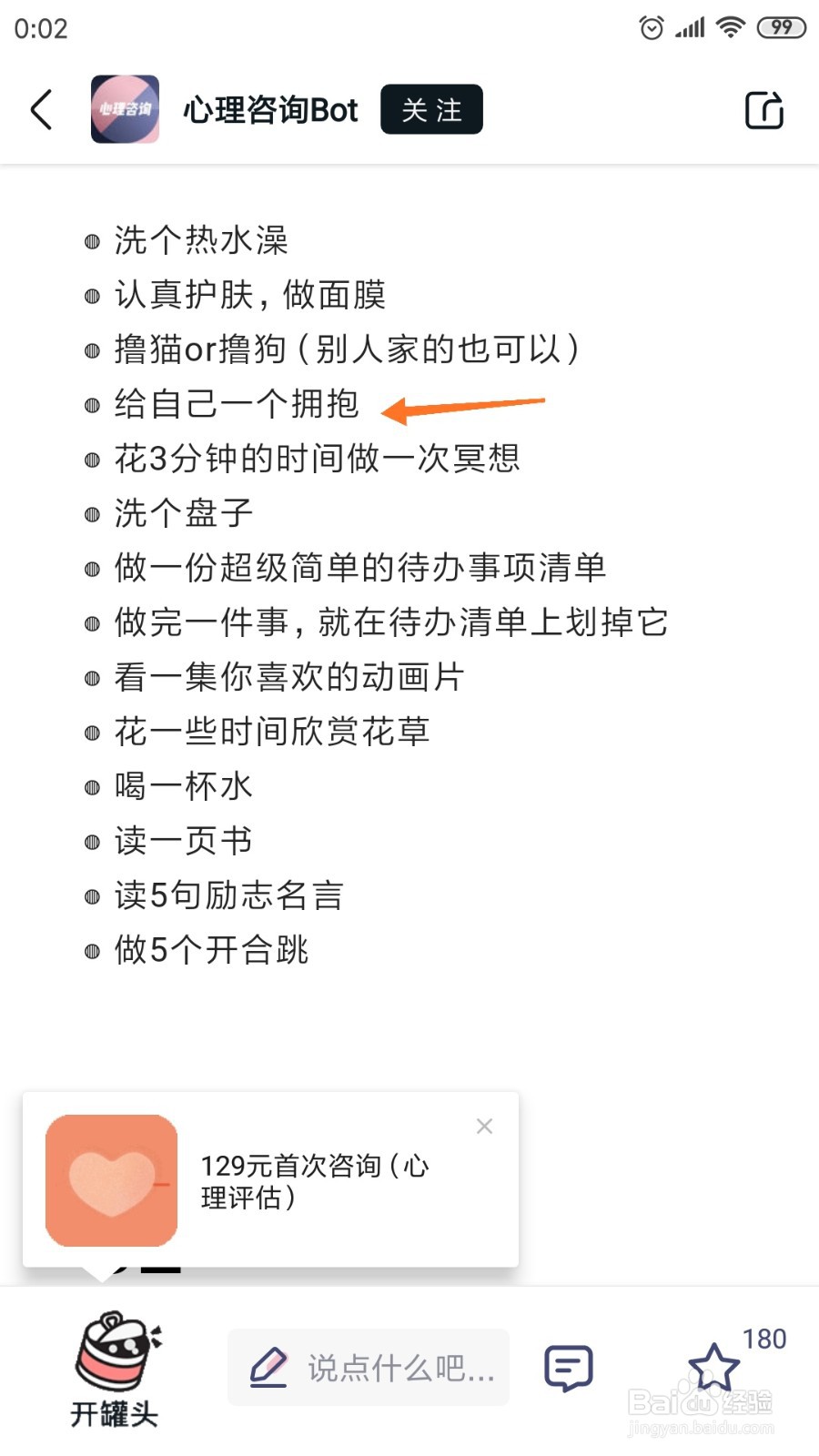Screen dimensions: 819x1456
Task: Tap the heart icon on the consultation card
Action: tap(109, 1180)
